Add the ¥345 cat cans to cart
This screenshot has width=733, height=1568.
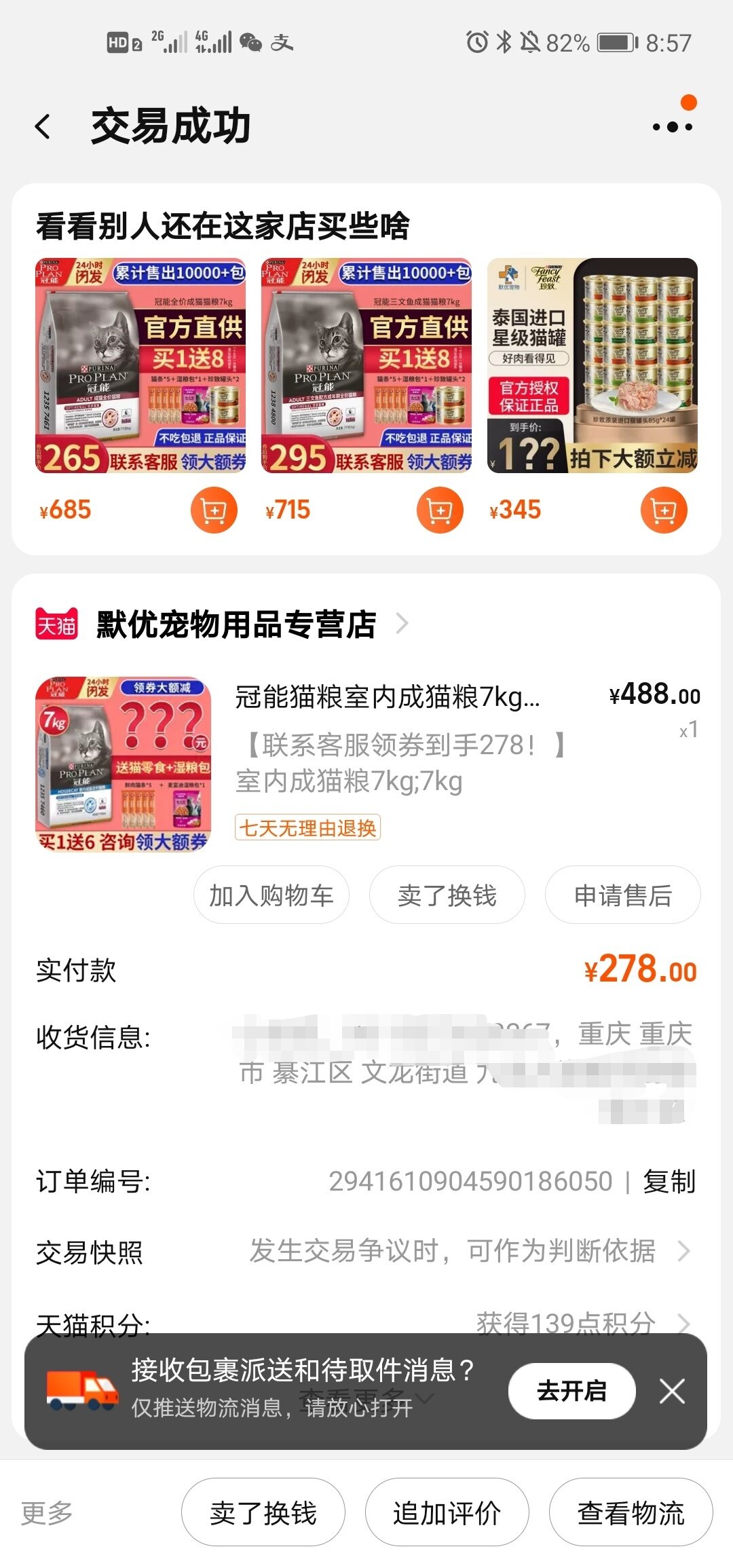[x=664, y=510]
